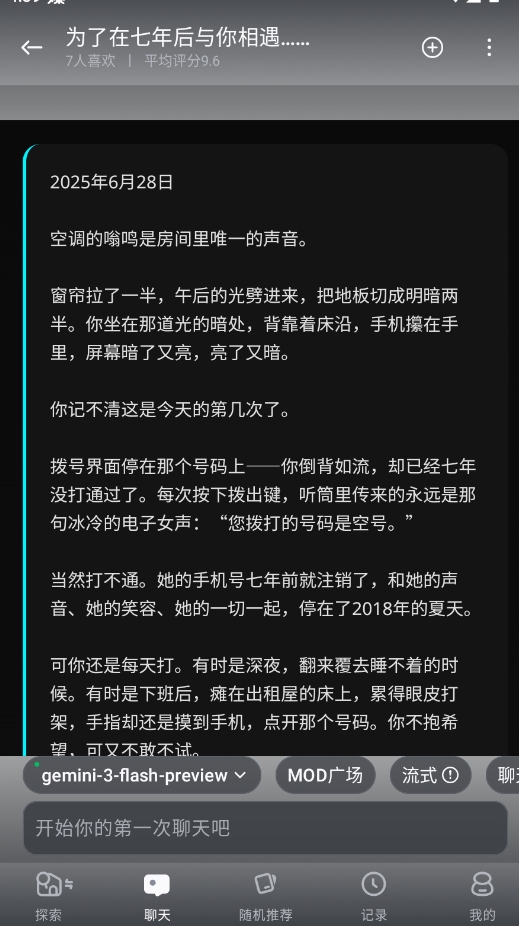This screenshot has width=519, height=926.
Task: Tap the 流式 chip
Action: click(x=430, y=775)
